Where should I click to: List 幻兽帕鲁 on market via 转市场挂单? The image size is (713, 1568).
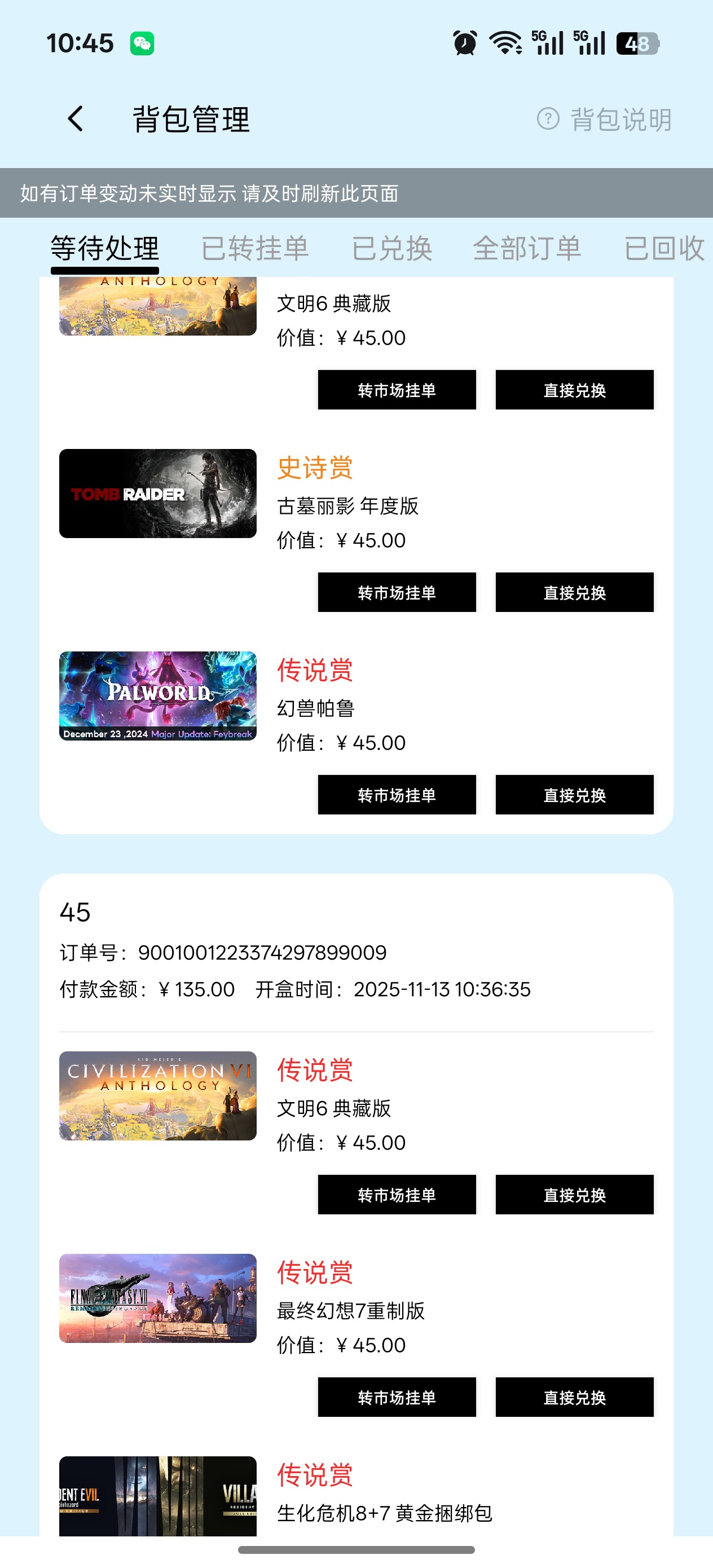(x=397, y=795)
